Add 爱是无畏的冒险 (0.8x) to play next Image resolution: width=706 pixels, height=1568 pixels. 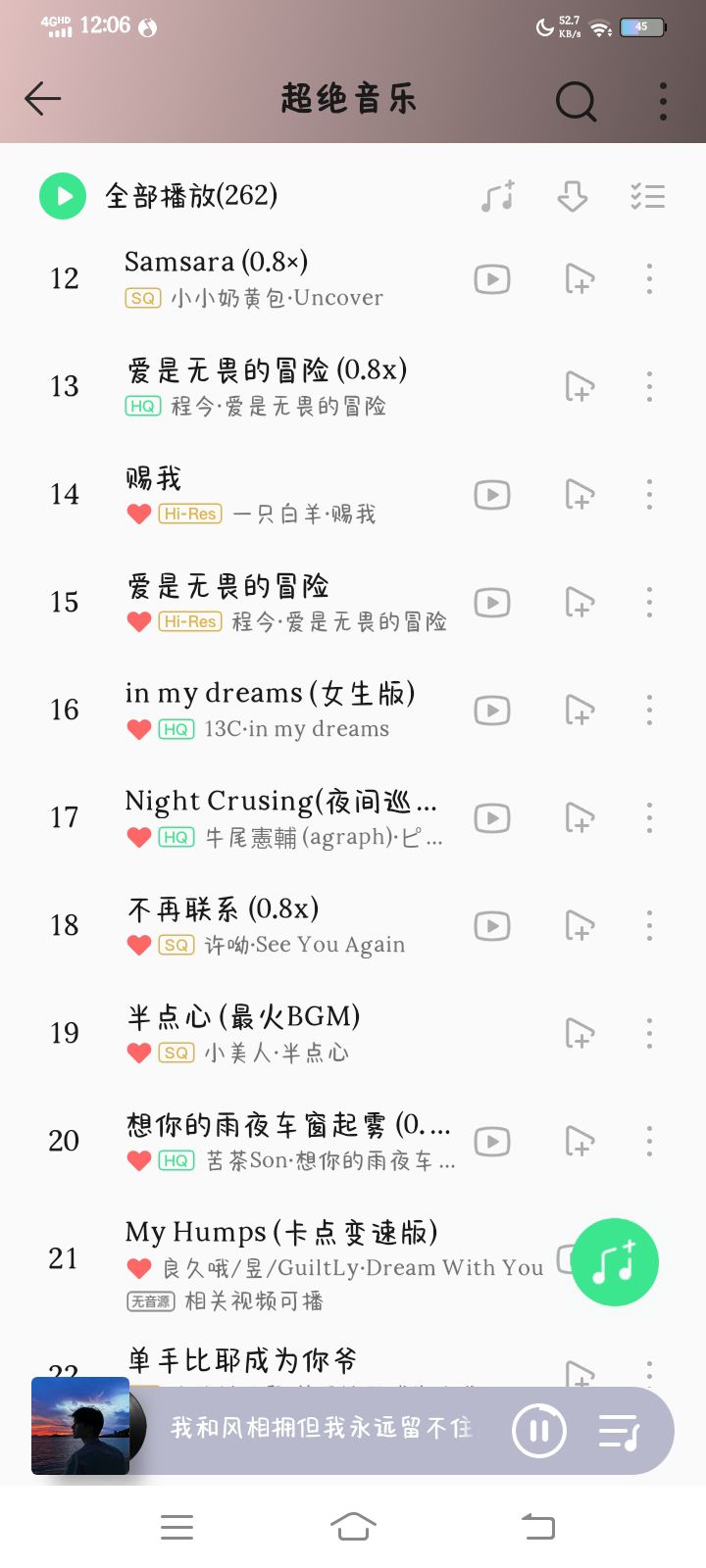(580, 387)
